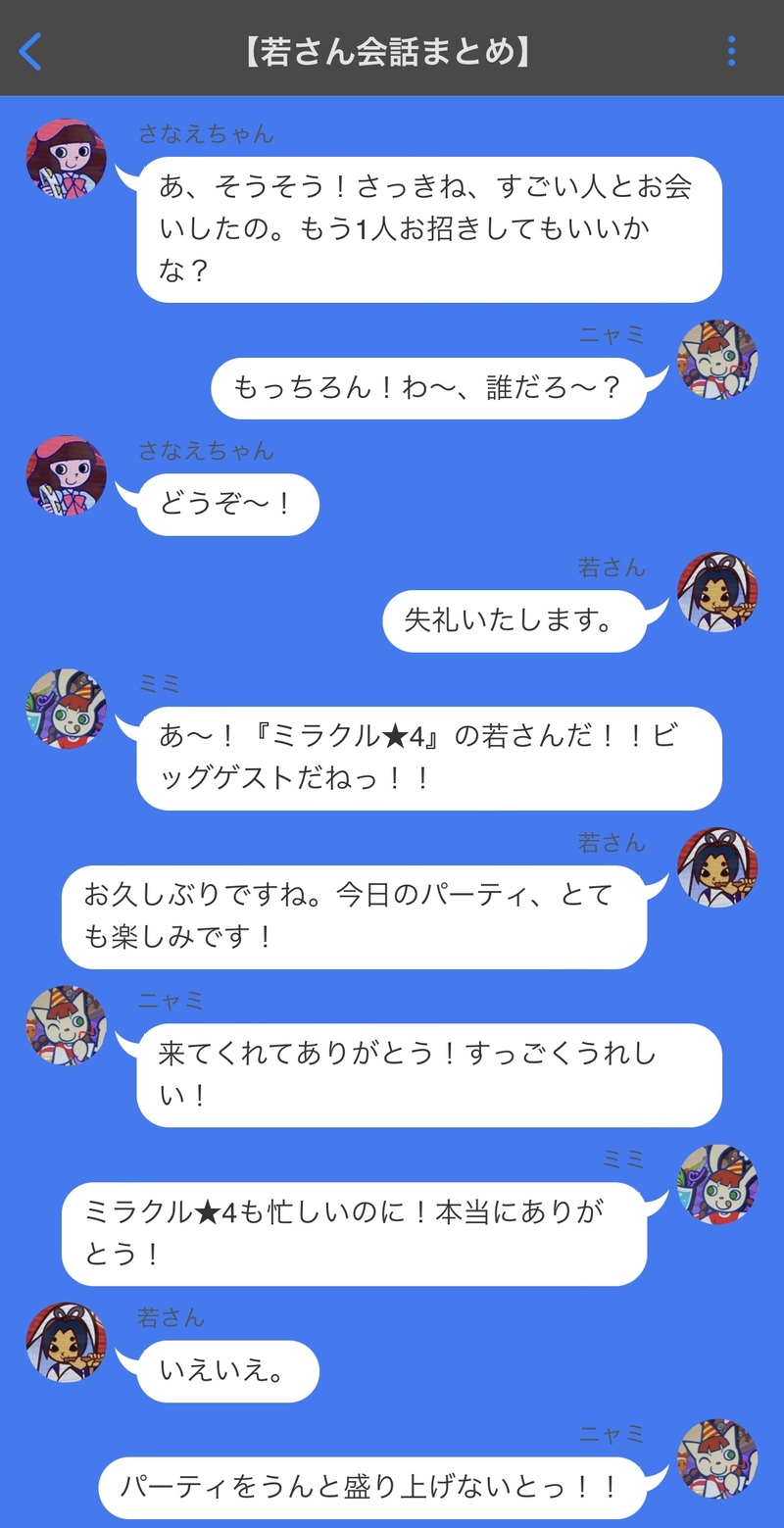Open the three-dot overflow menu
The image size is (784, 1528).
pos(731,51)
